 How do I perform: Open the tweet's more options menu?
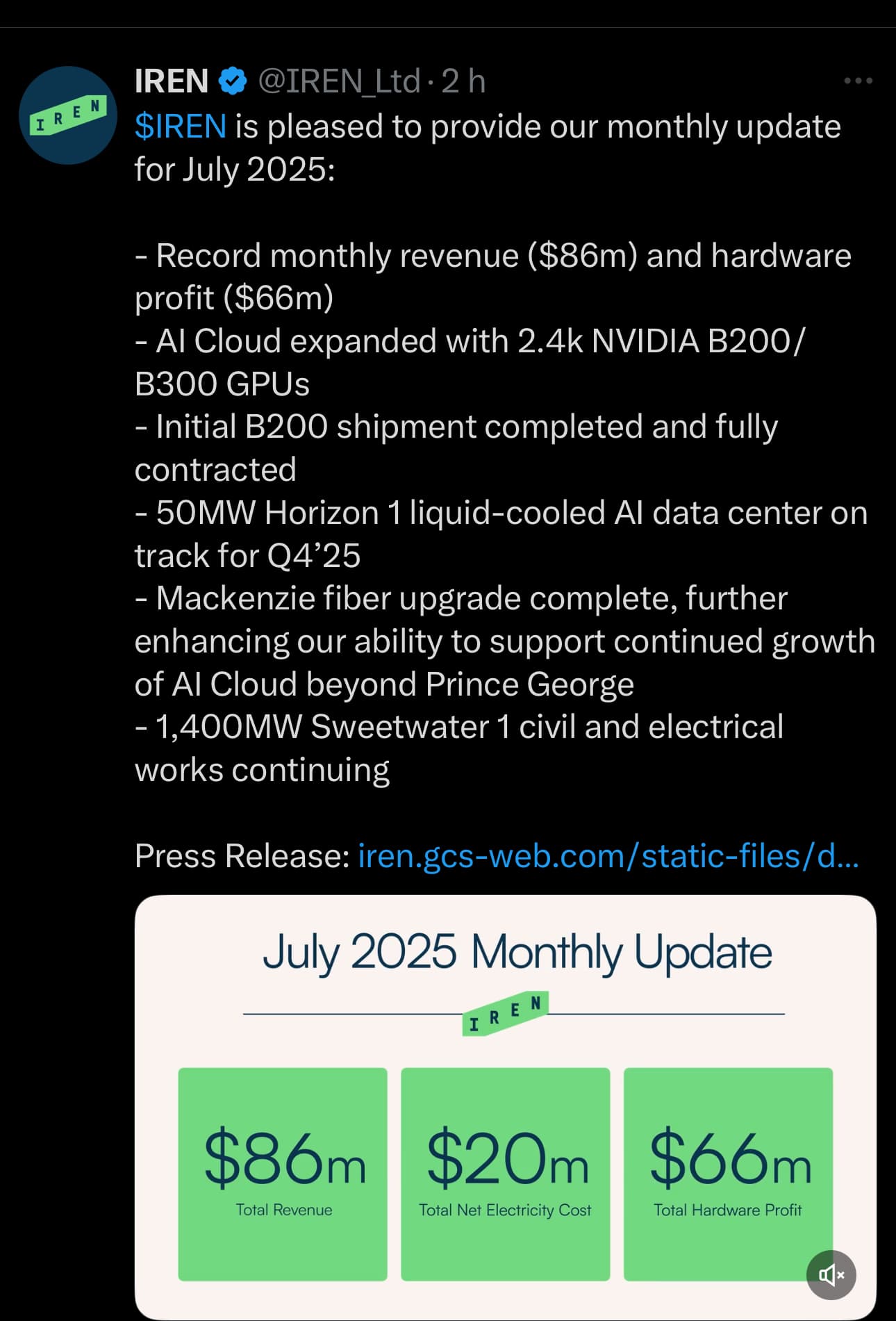[858, 81]
